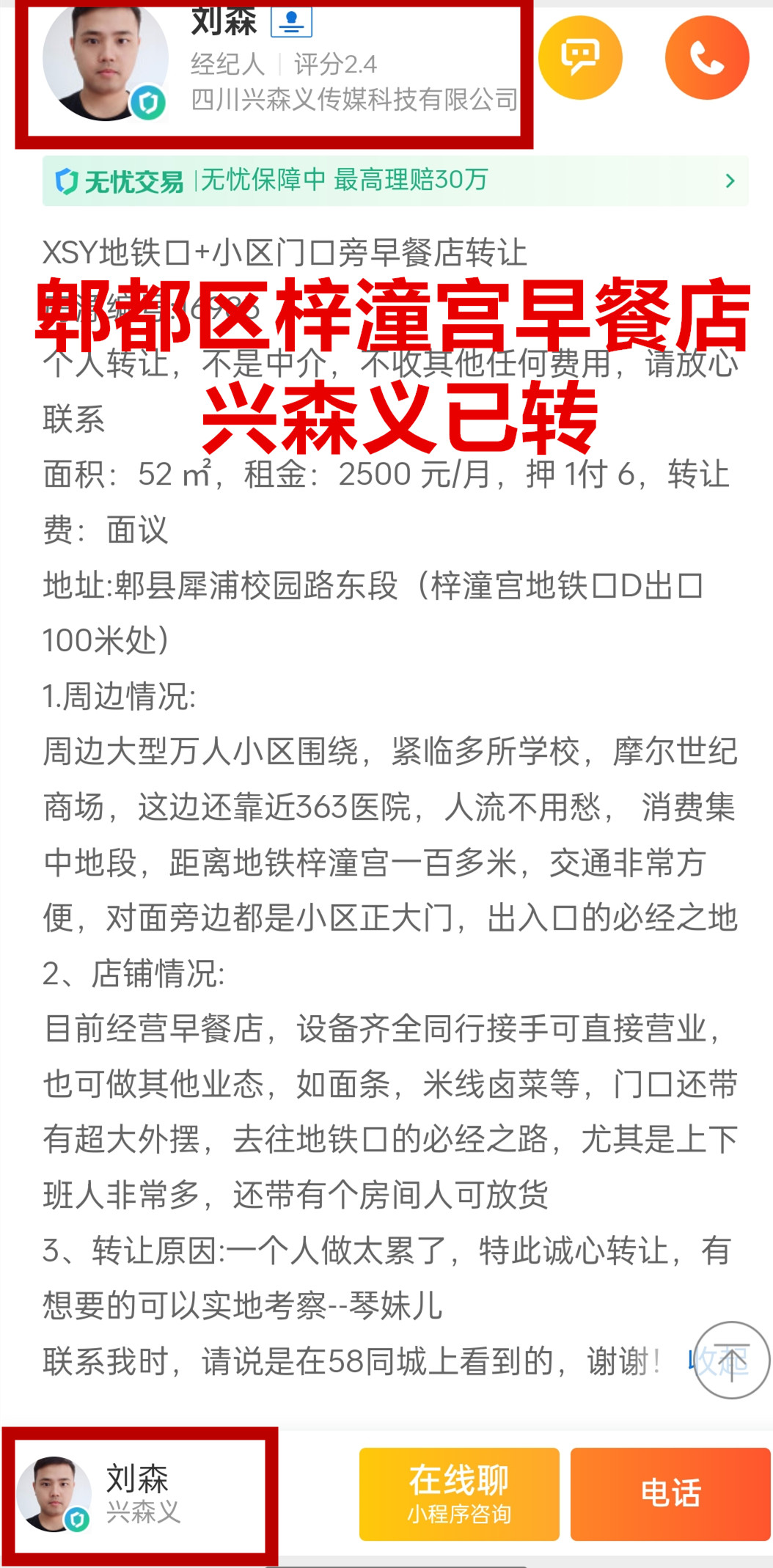Viewport: 773px width, 1568px height.
Task: Tap the 电话 button to call
Action: point(670,1494)
